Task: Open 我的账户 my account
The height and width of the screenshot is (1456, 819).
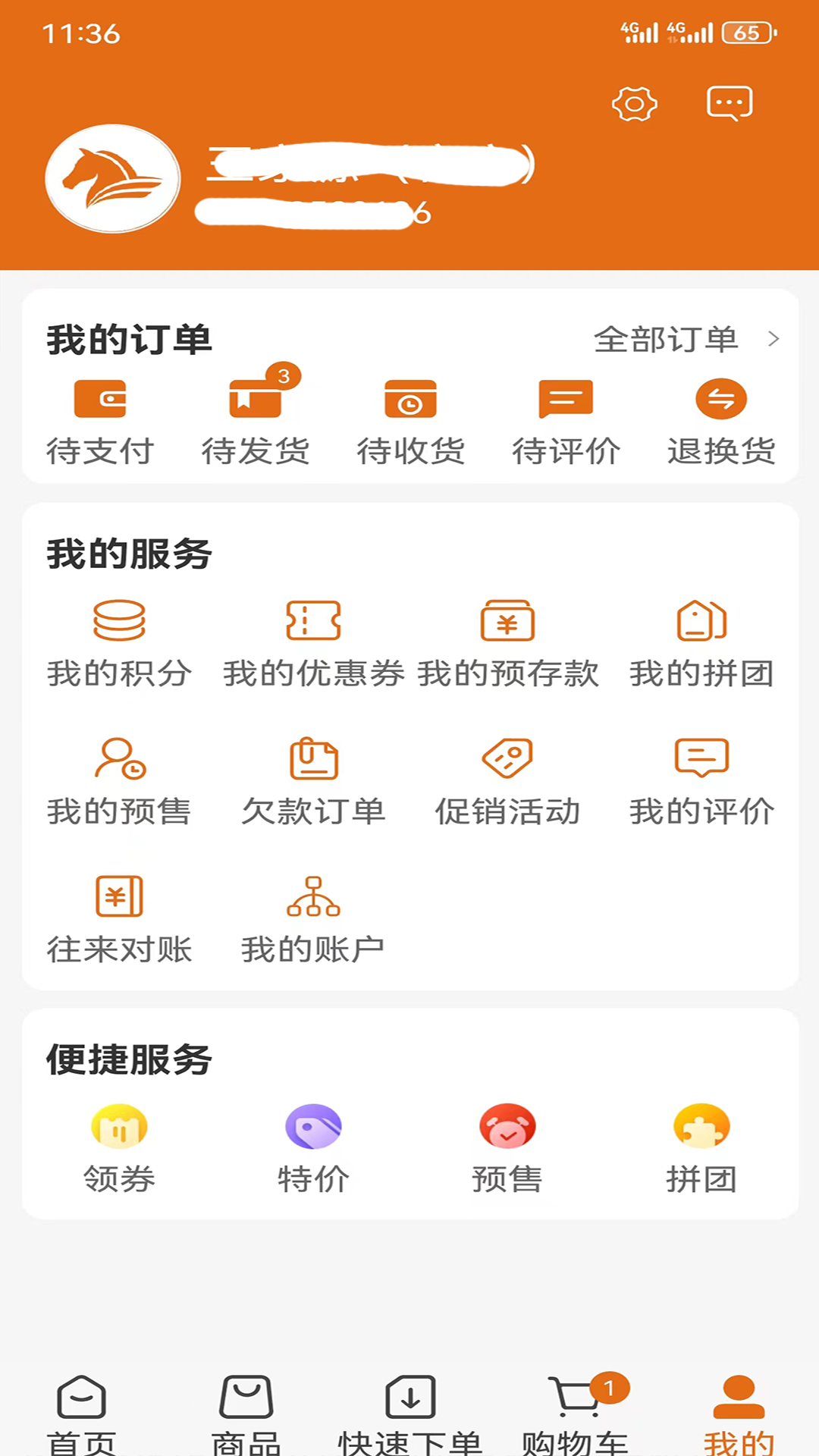Action: click(x=313, y=920)
